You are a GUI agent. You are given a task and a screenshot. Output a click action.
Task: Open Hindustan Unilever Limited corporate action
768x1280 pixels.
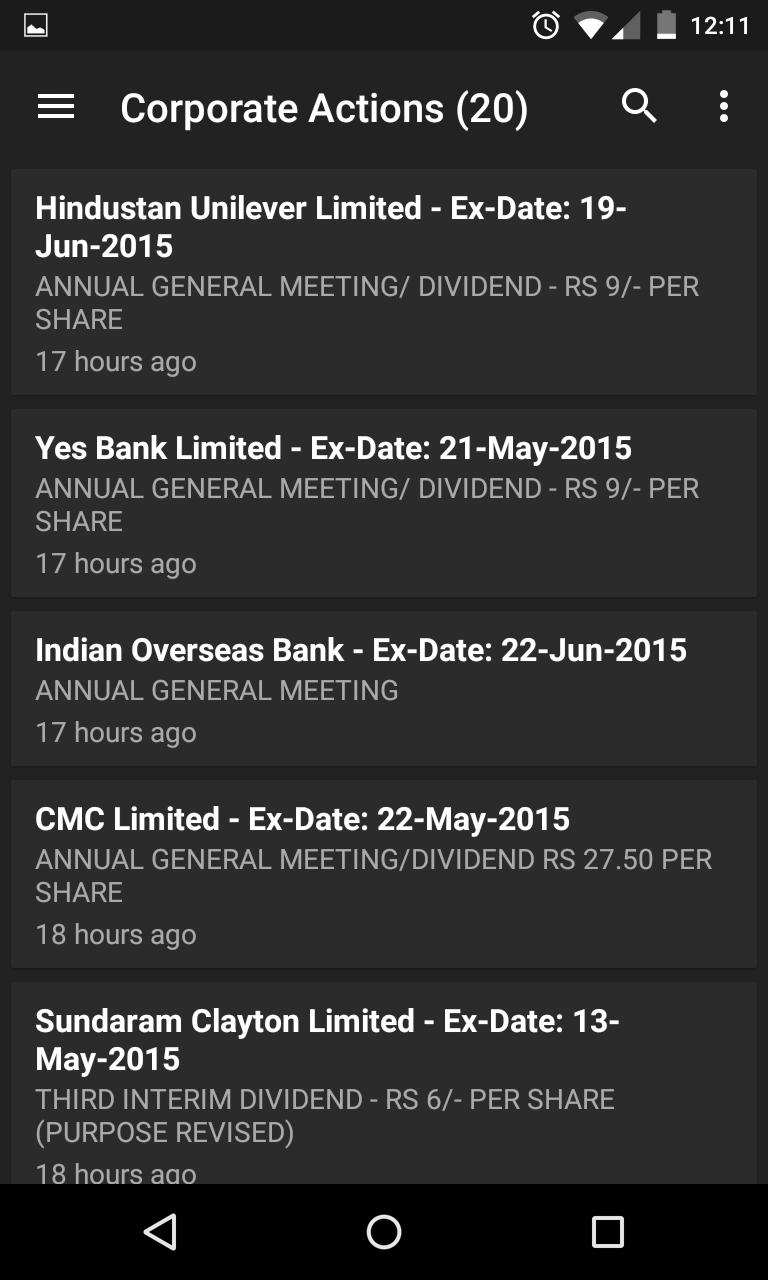pos(384,282)
